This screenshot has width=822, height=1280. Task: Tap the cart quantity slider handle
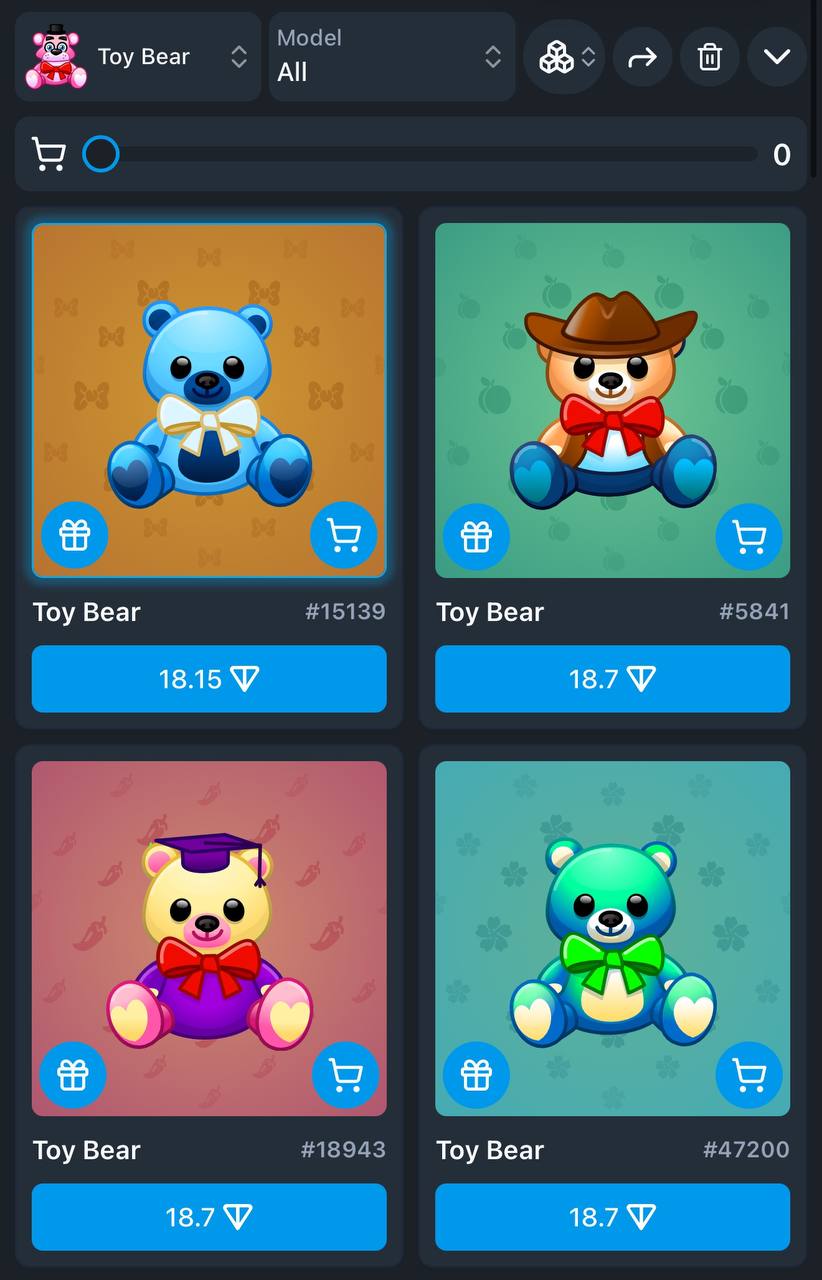point(101,155)
